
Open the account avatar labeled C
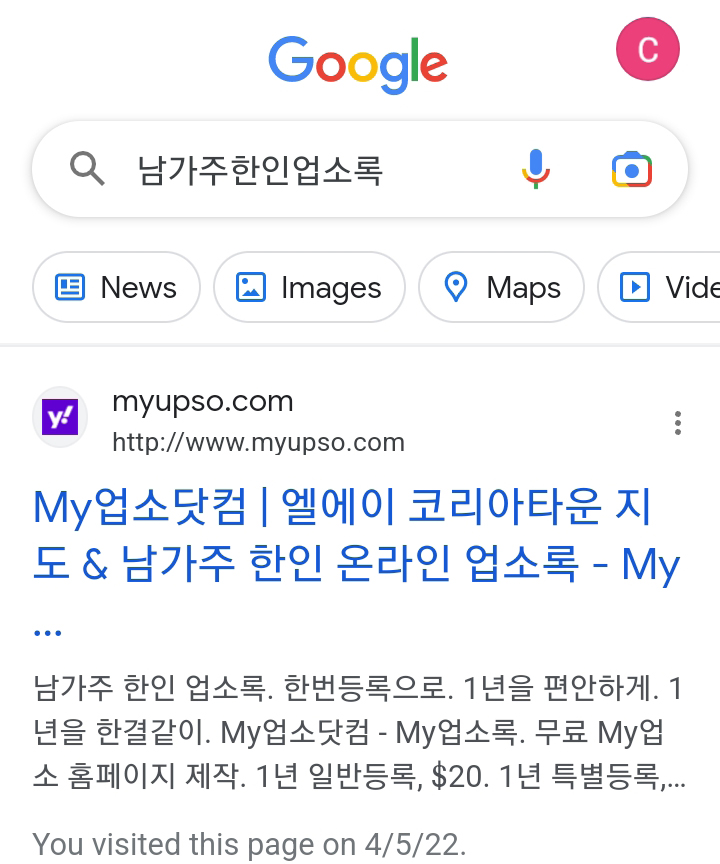pos(648,49)
